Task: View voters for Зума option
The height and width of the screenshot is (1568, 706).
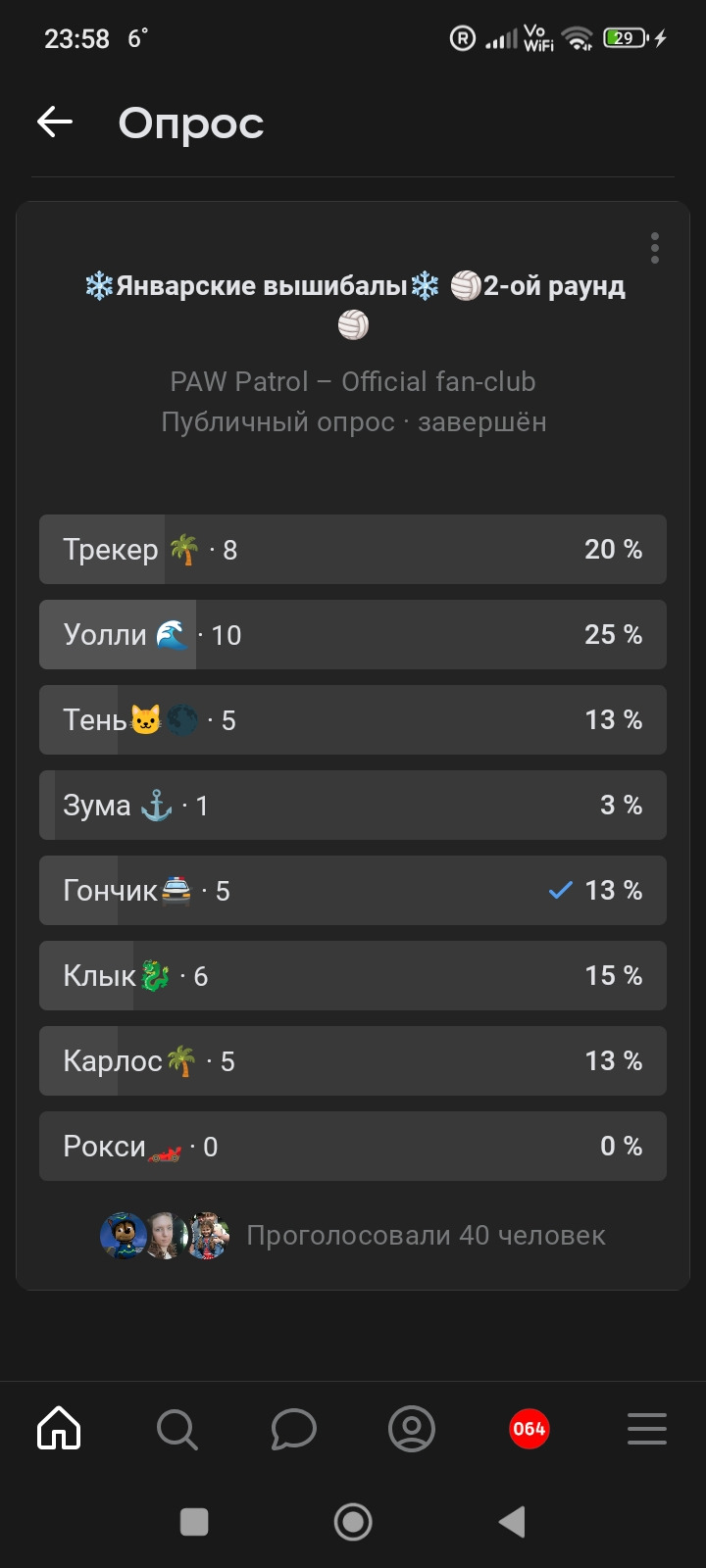Action: tap(353, 806)
